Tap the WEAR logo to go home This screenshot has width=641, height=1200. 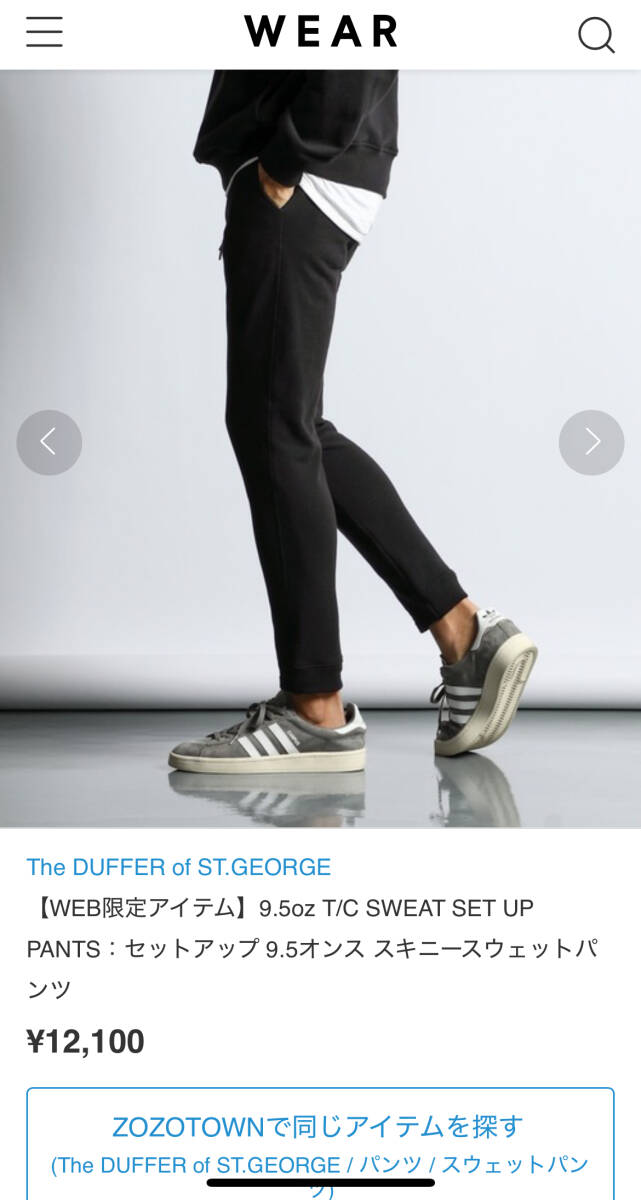point(320,32)
